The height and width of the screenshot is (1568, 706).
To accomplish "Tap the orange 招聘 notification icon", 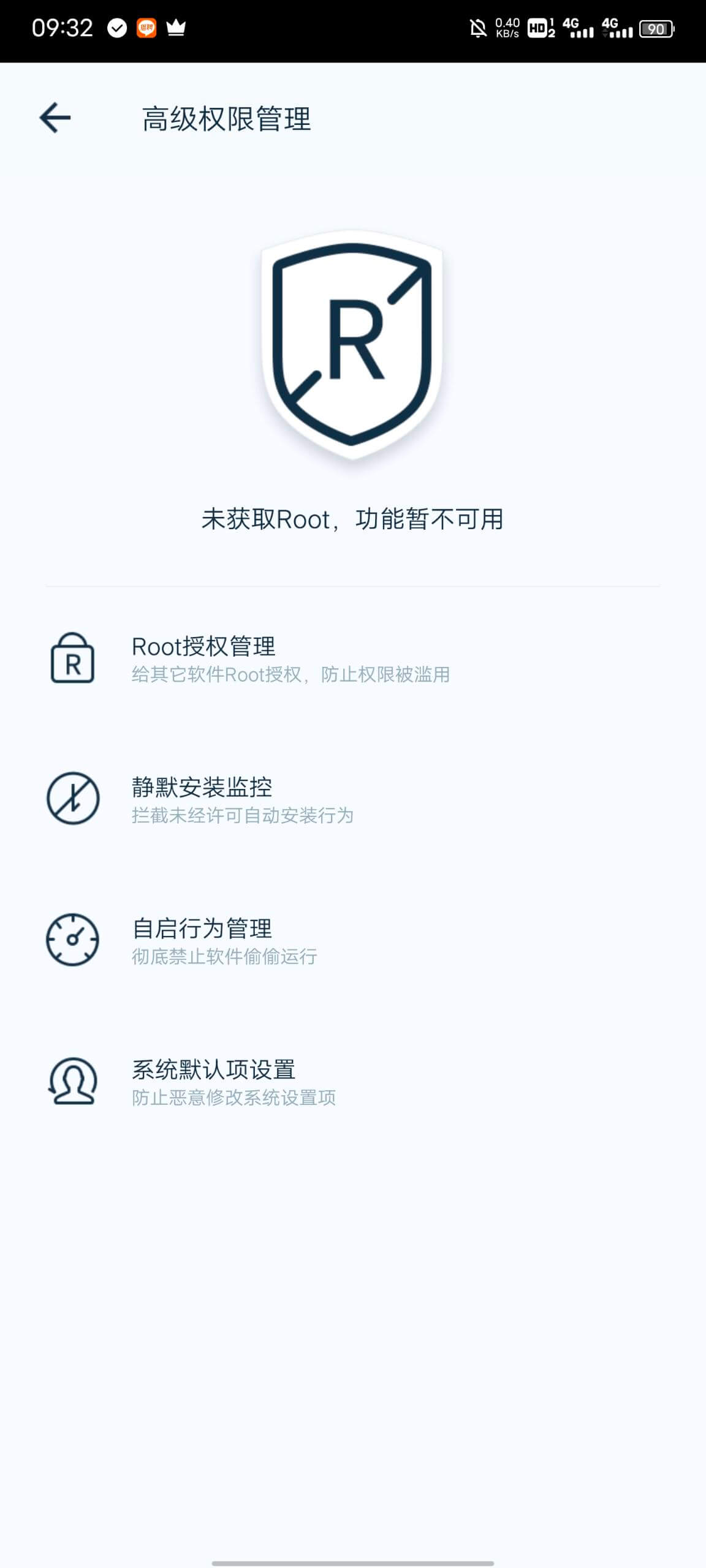I will tap(145, 28).
